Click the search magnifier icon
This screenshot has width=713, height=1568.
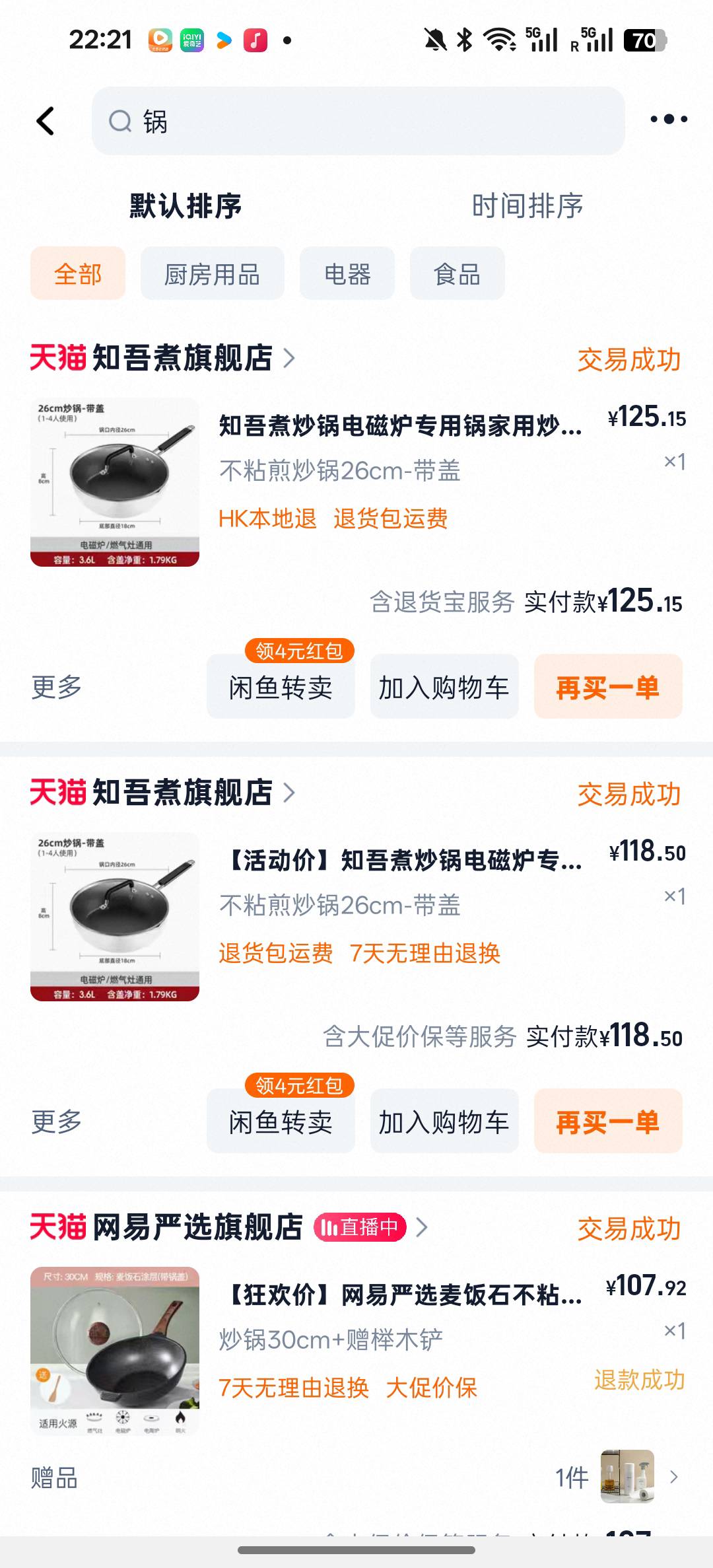coord(119,122)
